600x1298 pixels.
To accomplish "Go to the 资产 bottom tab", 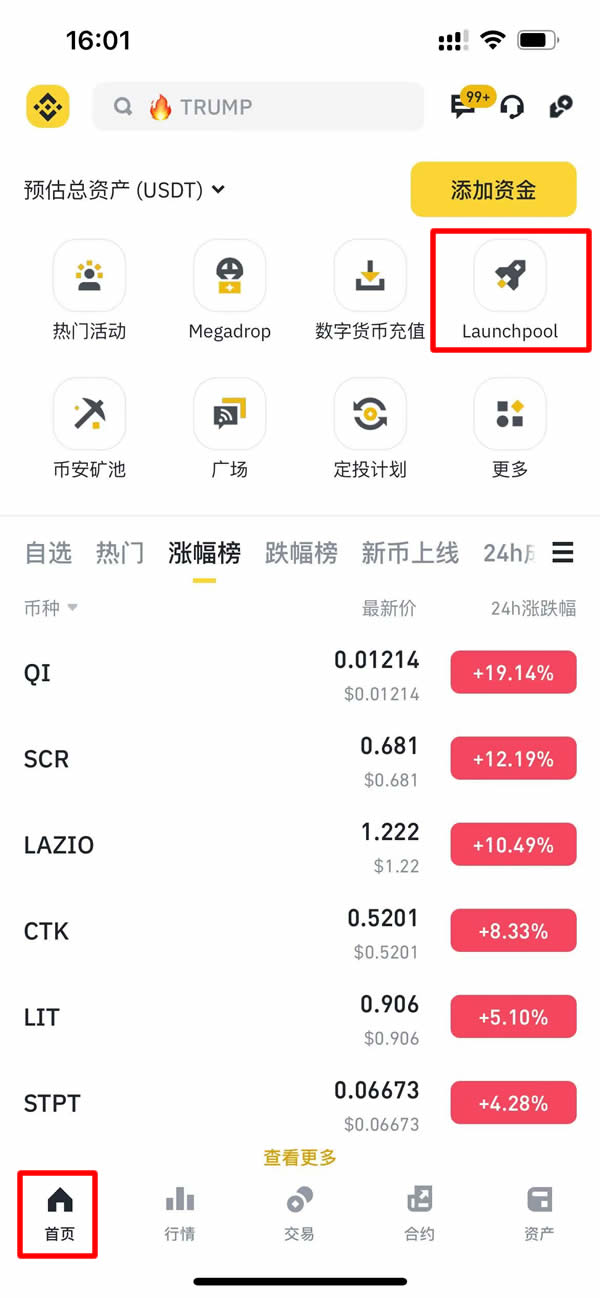I will click(540, 1214).
